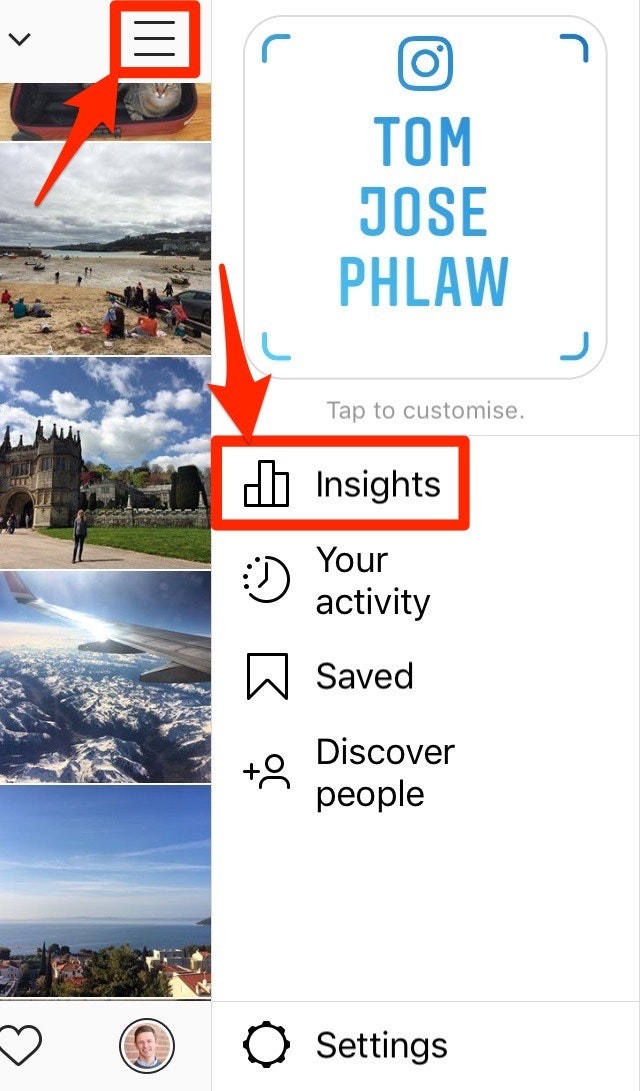The image size is (640, 1091).
Task: Expand the account switcher chevron
Action: click(19, 40)
